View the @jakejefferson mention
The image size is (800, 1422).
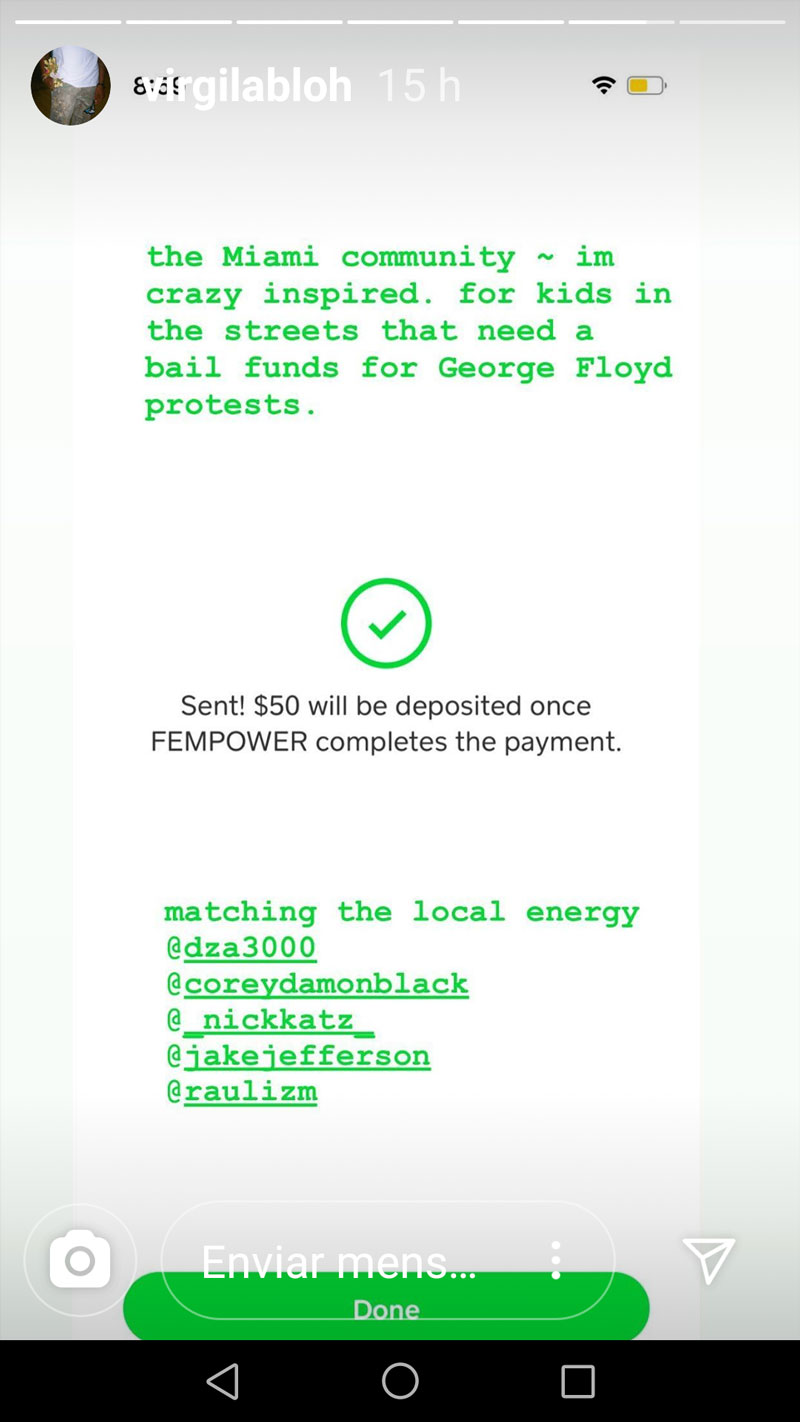(298, 1055)
